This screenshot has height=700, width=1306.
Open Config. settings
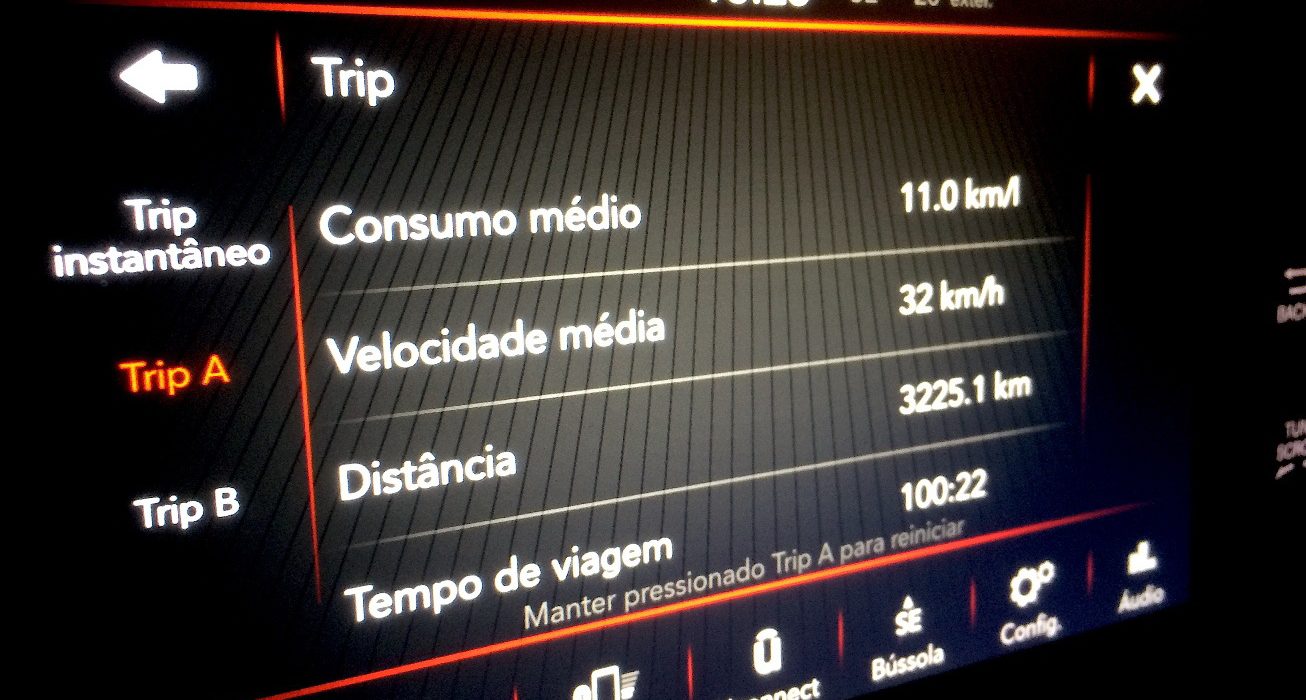pyautogui.click(x=1031, y=604)
